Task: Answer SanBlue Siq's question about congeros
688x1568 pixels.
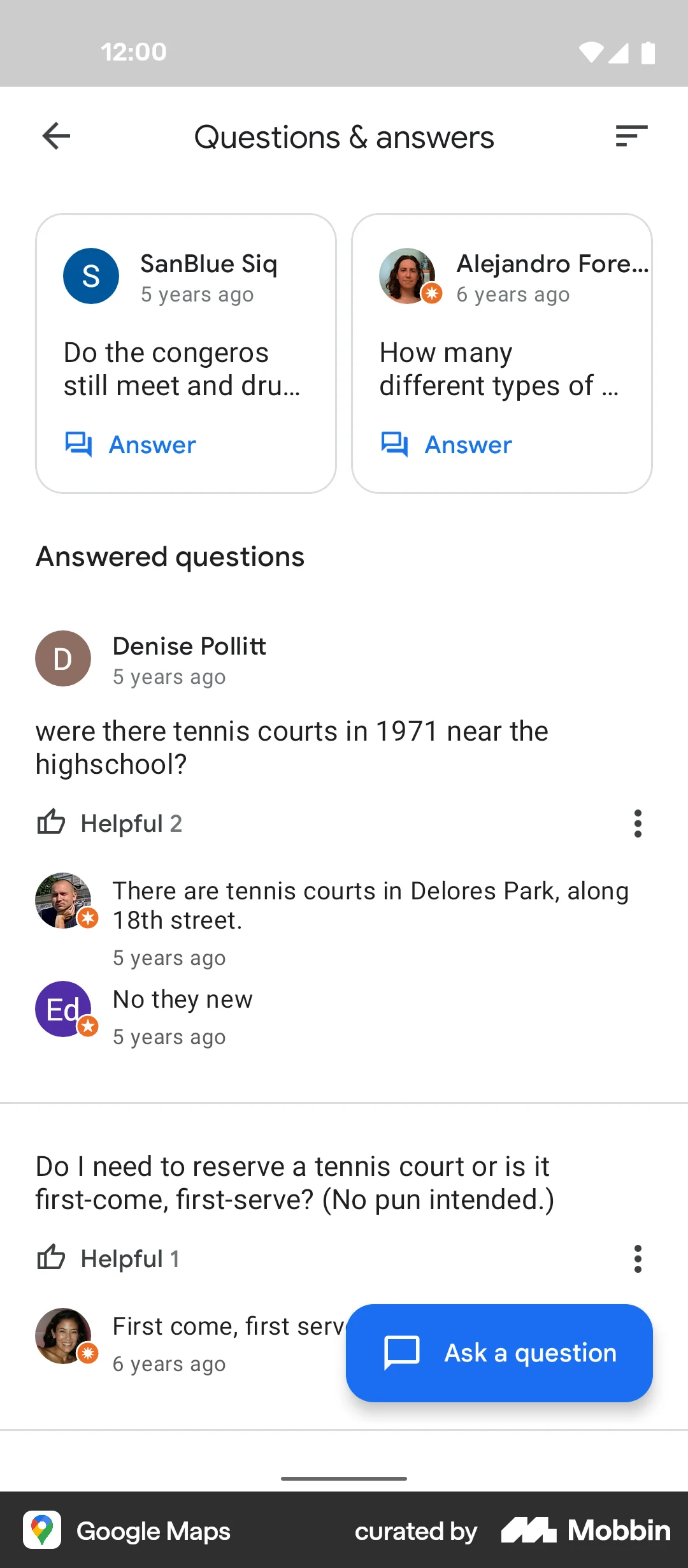Action: click(x=131, y=444)
